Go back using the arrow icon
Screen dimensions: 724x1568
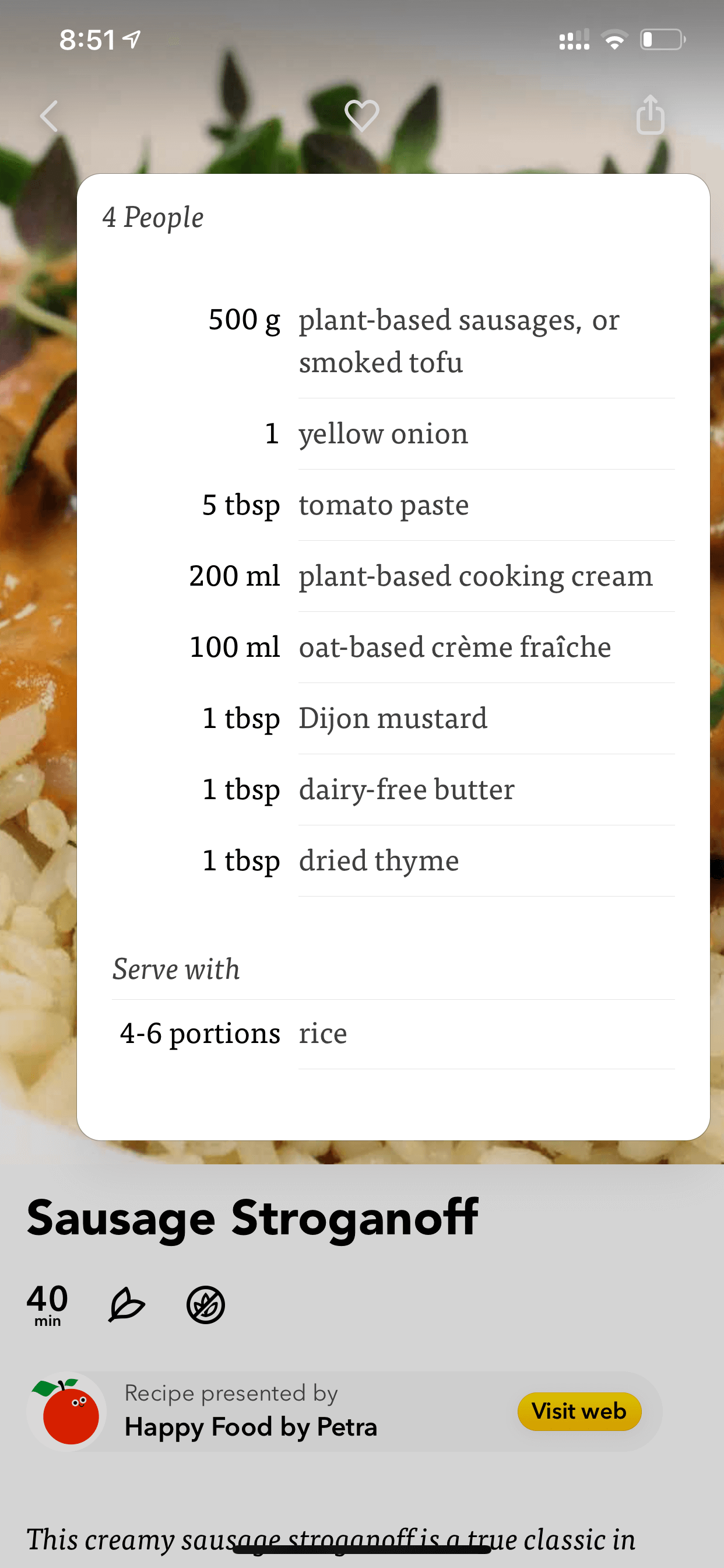click(50, 116)
